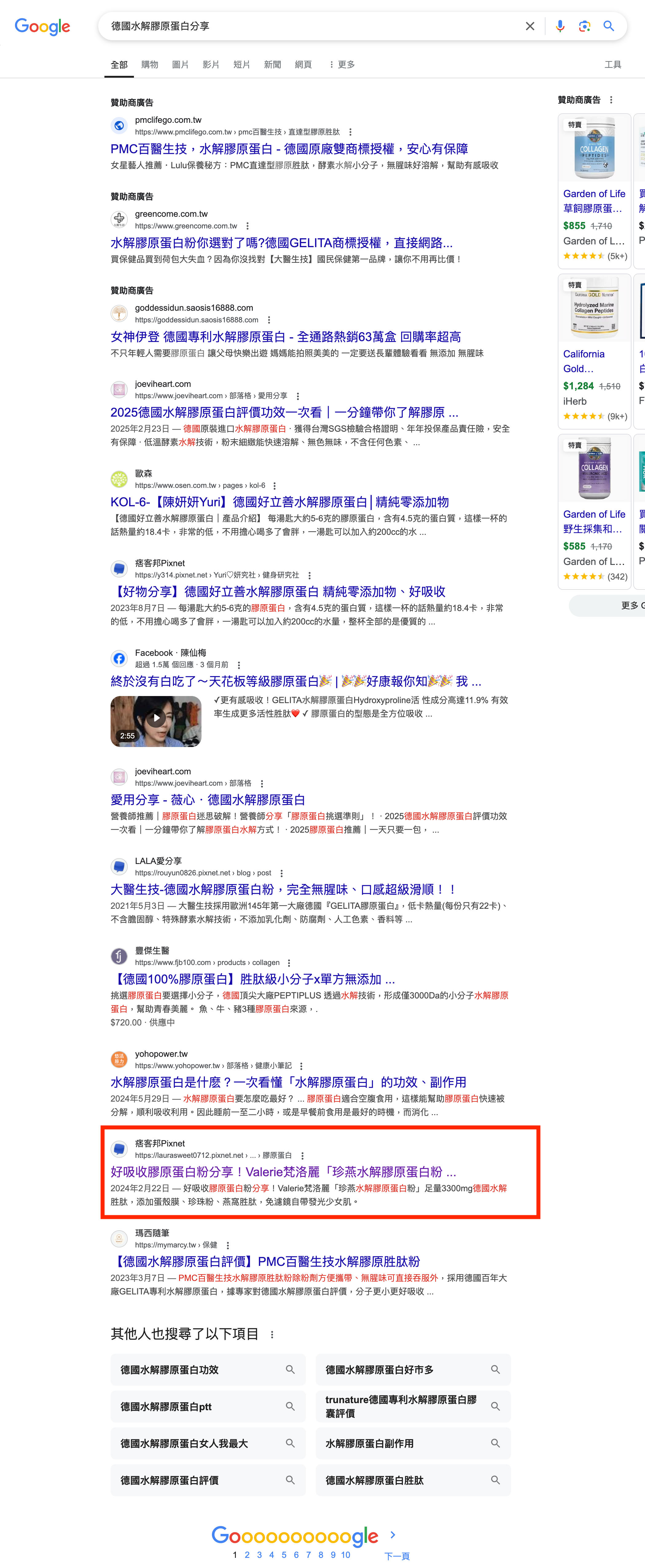Switch to the 購物 tab
This screenshot has width=645, height=1568.
pyautogui.click(x=149, y=64)
